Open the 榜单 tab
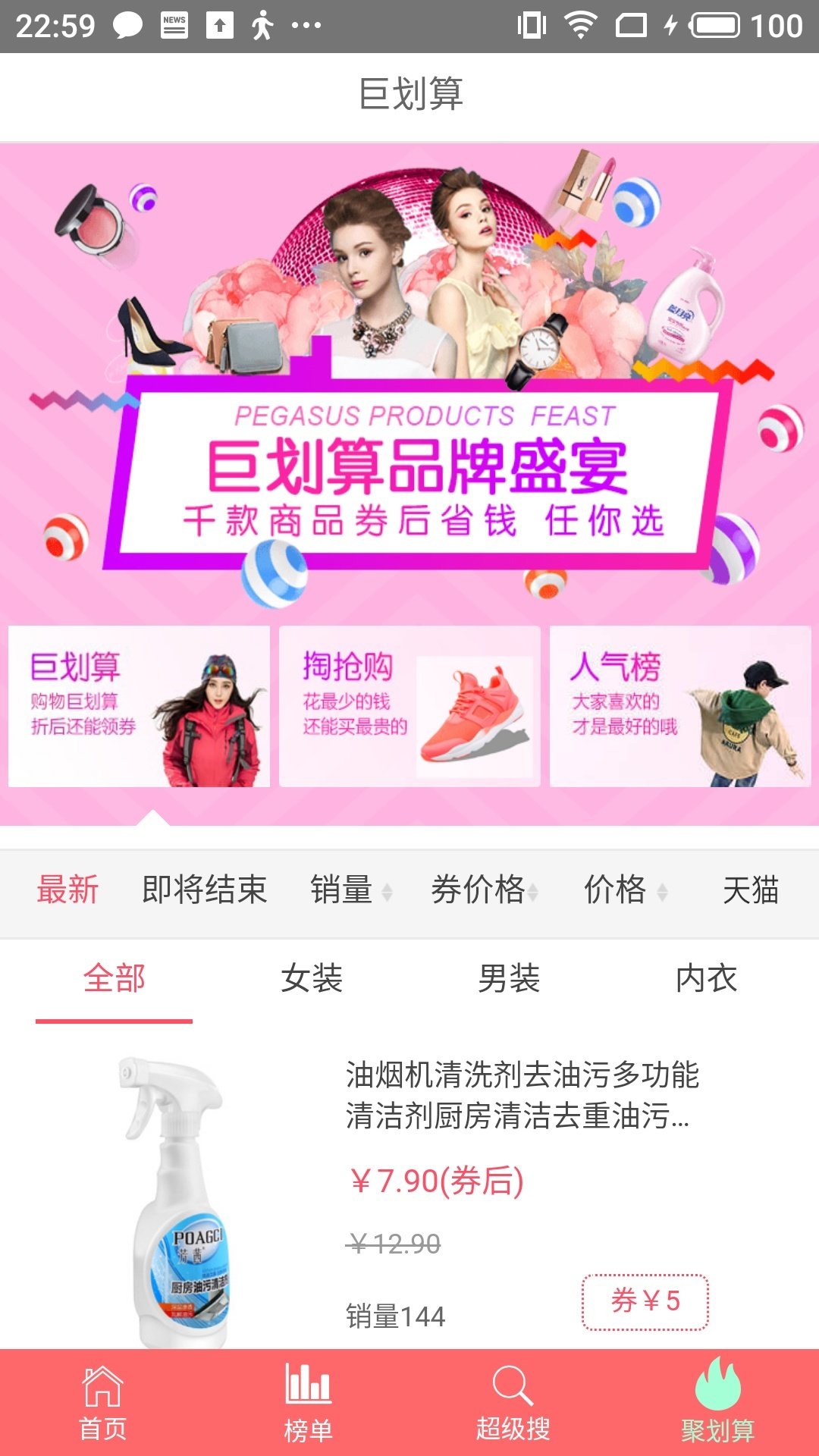This screenshot has width=819, height=1456. pyautogui.click(x=308, y=1403)
